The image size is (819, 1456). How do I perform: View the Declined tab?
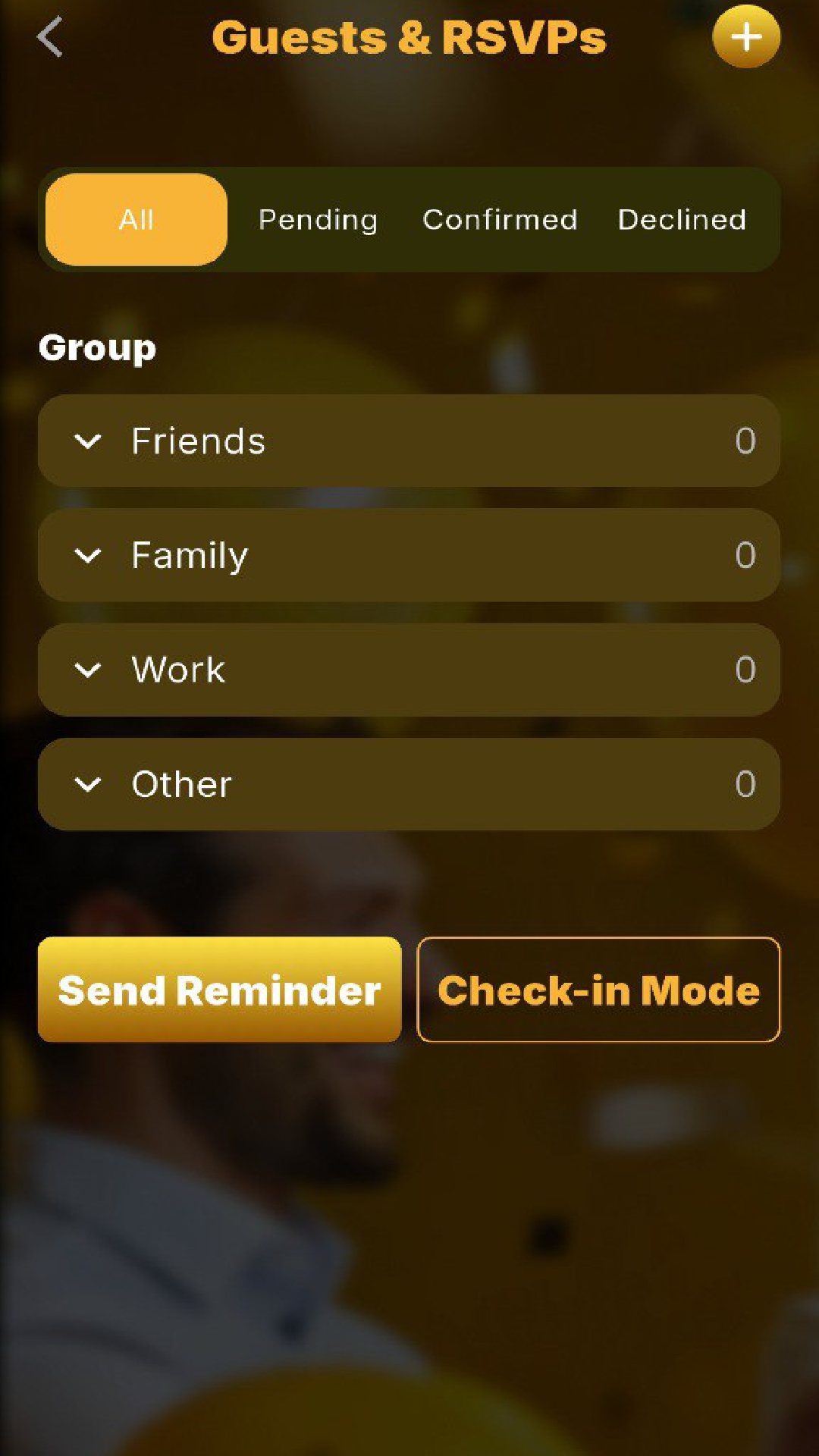coord(682,220)
